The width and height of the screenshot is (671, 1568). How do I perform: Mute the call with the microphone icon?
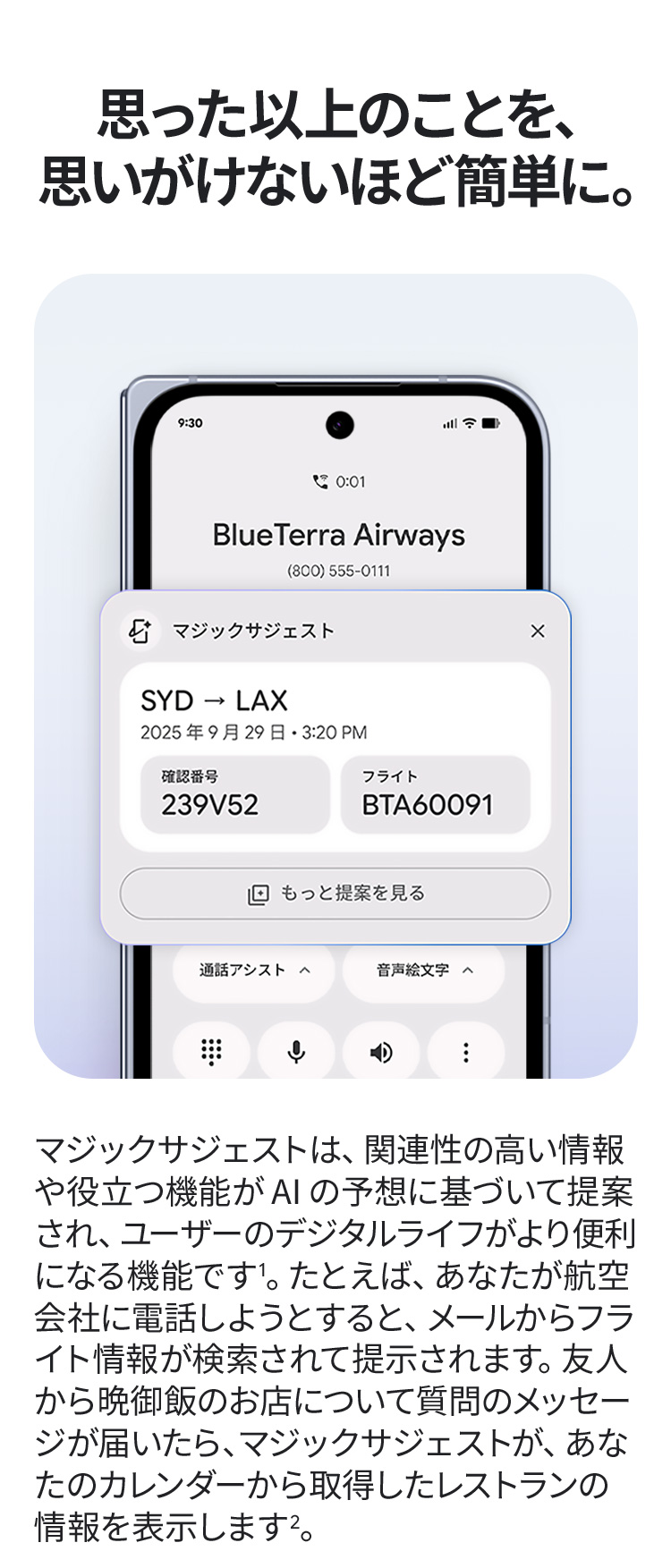296,1051
